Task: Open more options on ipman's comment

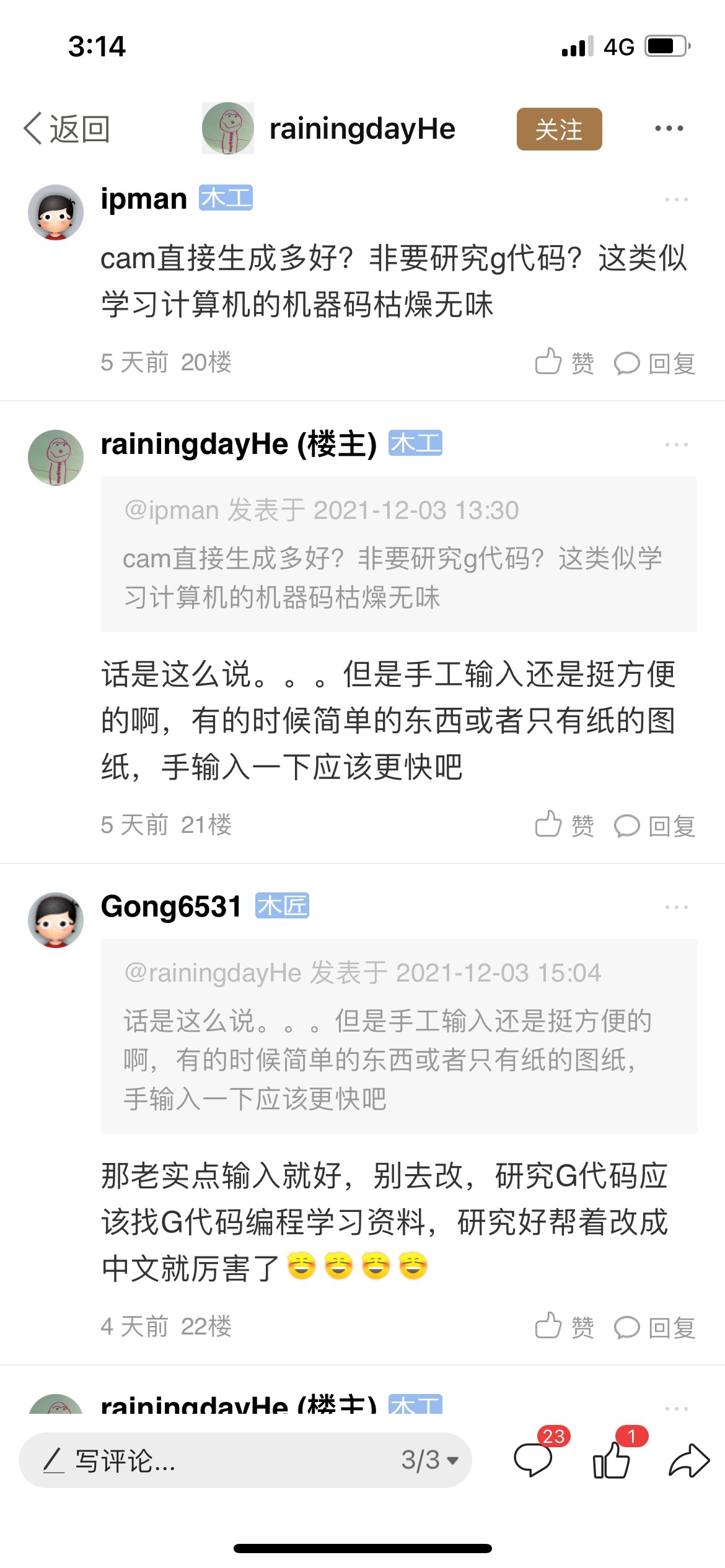Action: [676, 199]
